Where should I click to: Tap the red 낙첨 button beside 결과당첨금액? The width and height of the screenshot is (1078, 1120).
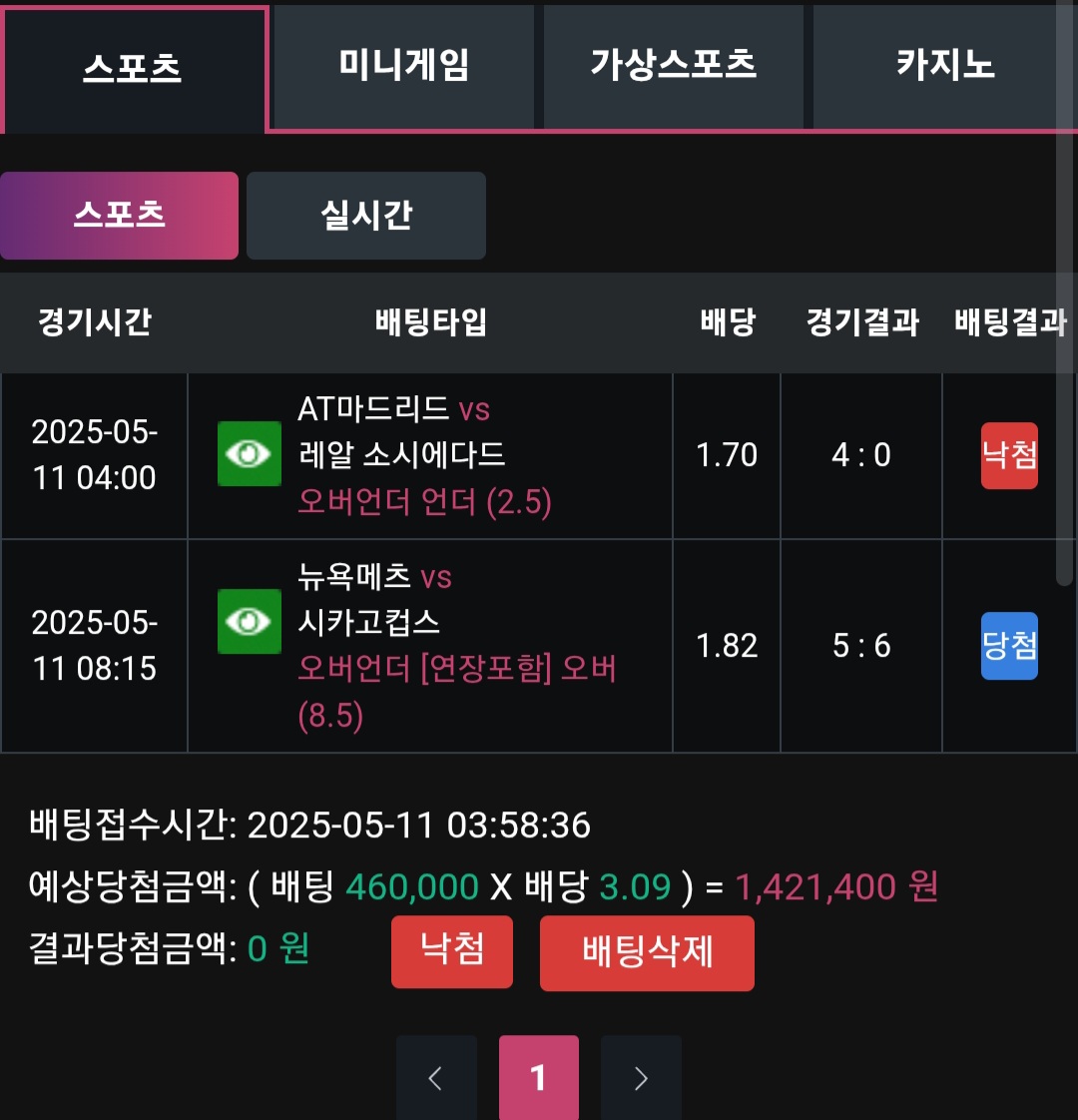[451, 951]
